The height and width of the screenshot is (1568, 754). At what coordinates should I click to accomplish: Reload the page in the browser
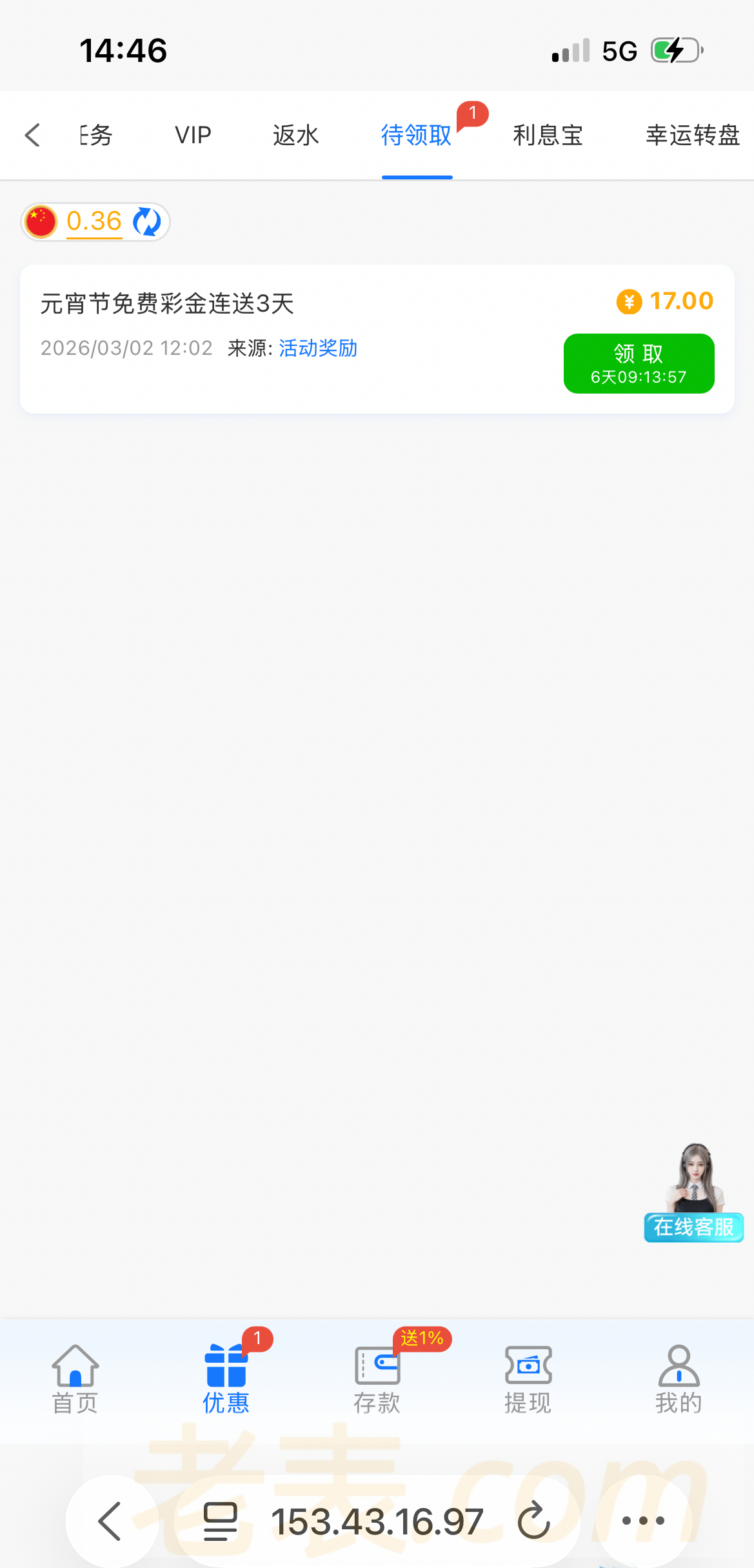click(x=534, y=1521)
